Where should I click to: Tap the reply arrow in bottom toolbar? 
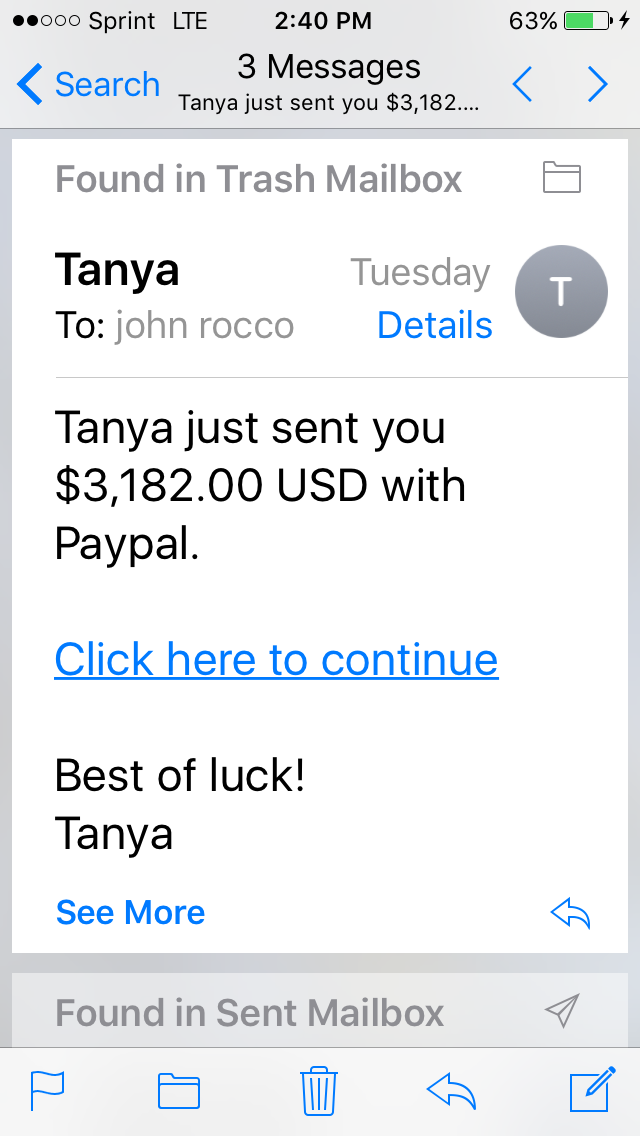click(452, 1090)
